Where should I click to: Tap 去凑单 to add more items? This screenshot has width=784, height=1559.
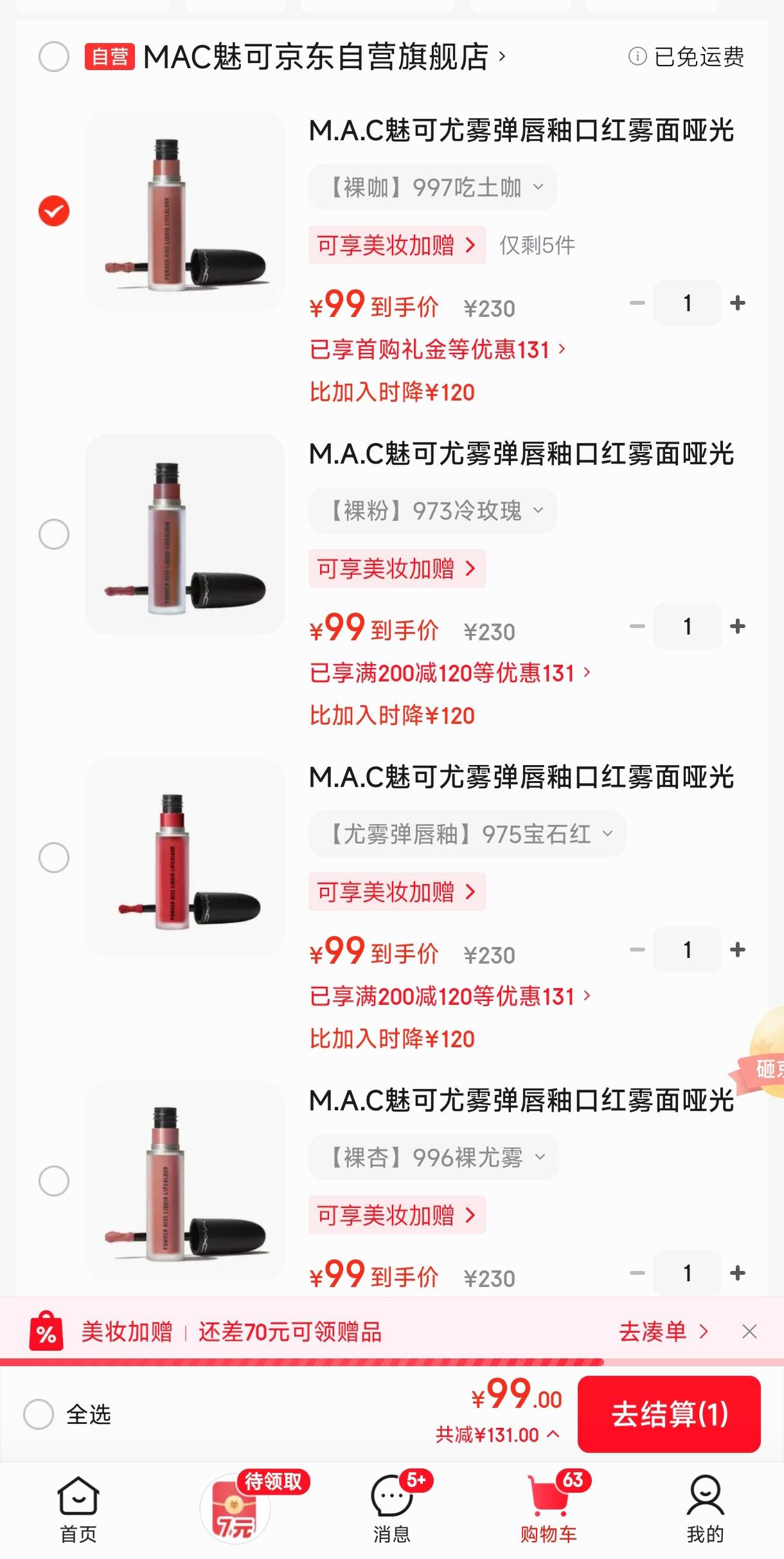(x=663, y=1331)
